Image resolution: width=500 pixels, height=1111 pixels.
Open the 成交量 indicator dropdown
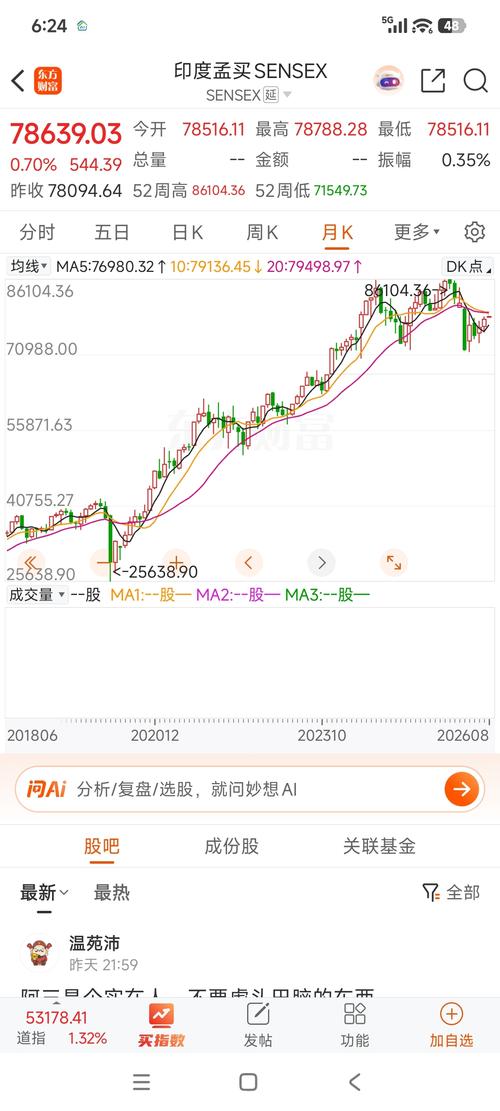coord(37,594)
